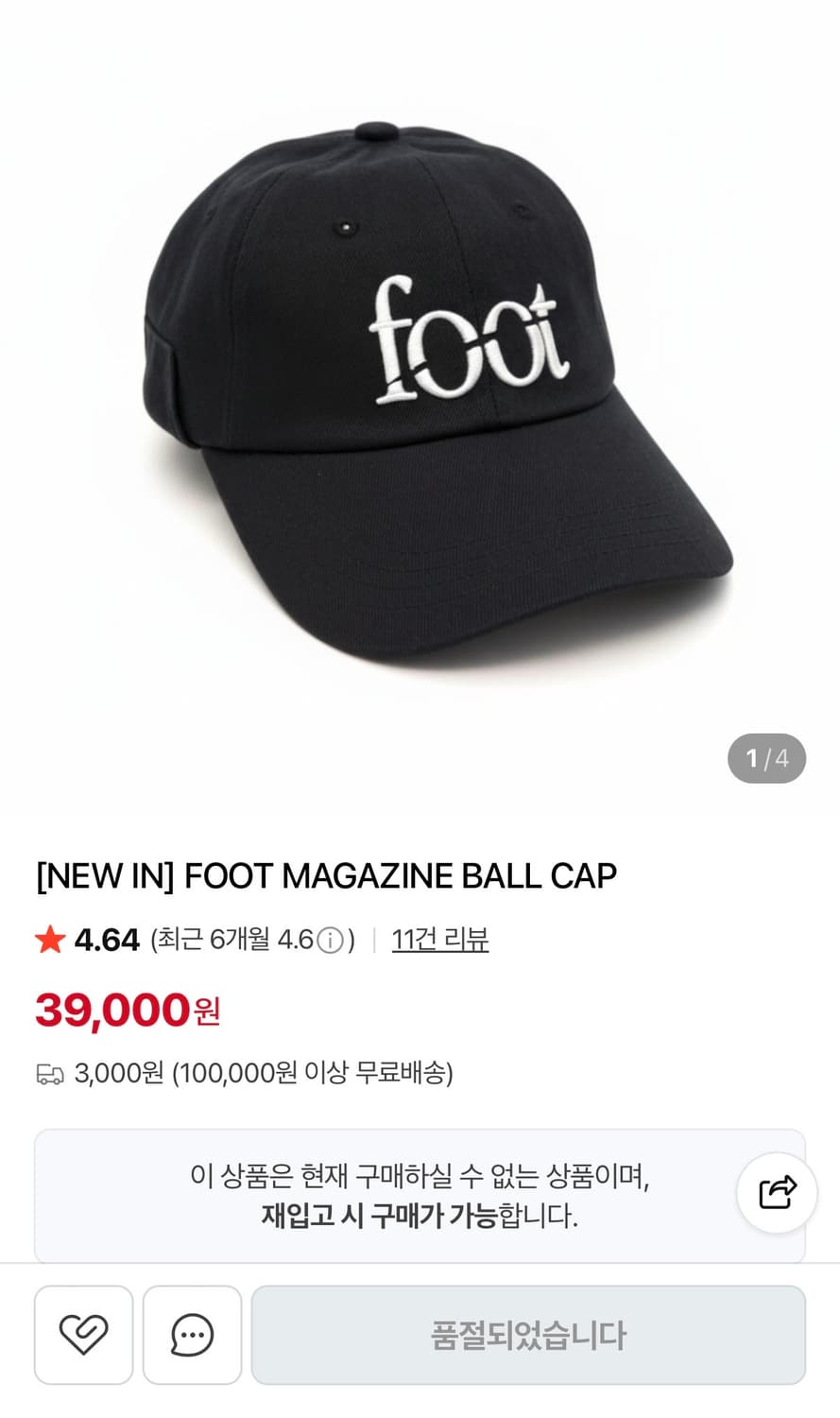This screenshot has width=840, height=1418.
Task: Enable restock notification via the share icon
Action: (x=775, y=1194)
